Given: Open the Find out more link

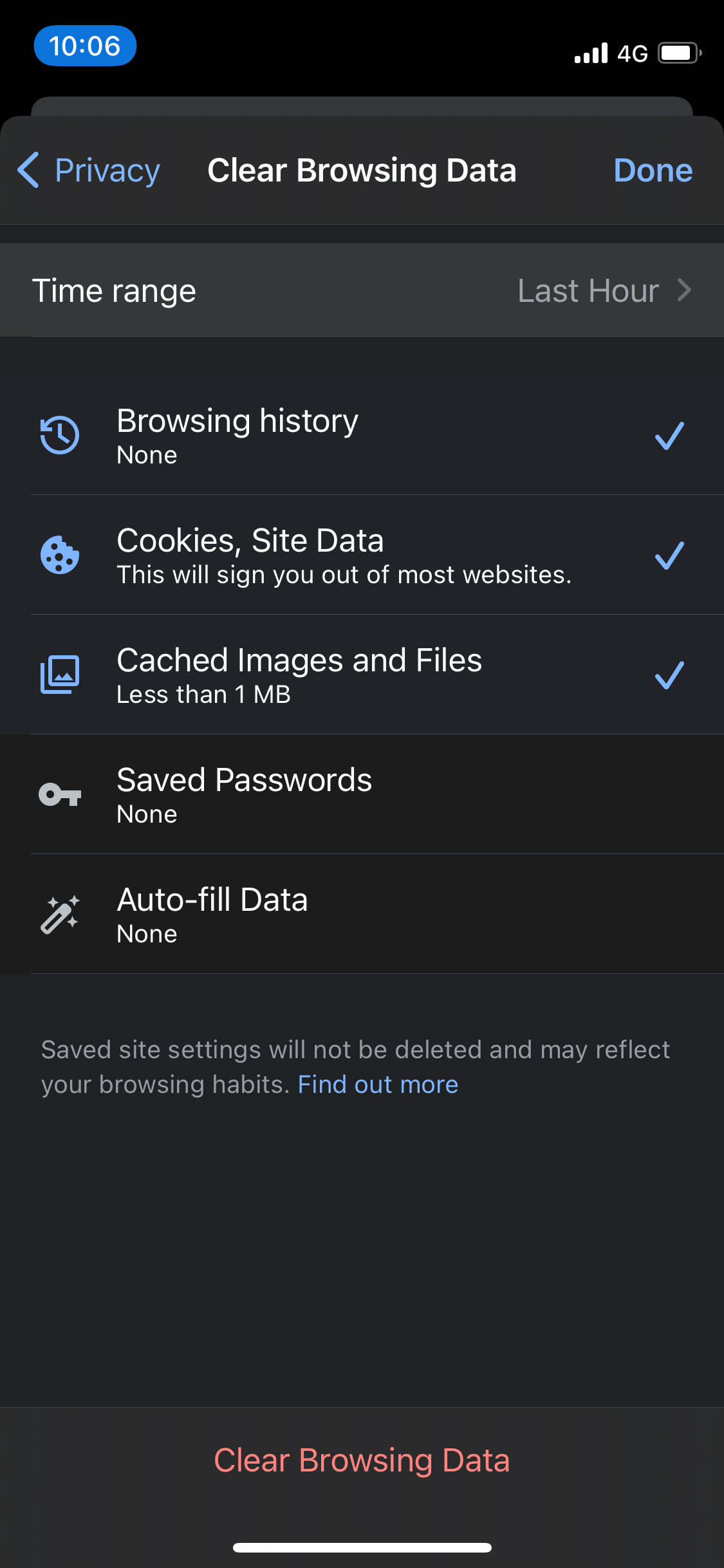Looking at the screenshot, I should pyautogui.click(x=378, y=1085).
